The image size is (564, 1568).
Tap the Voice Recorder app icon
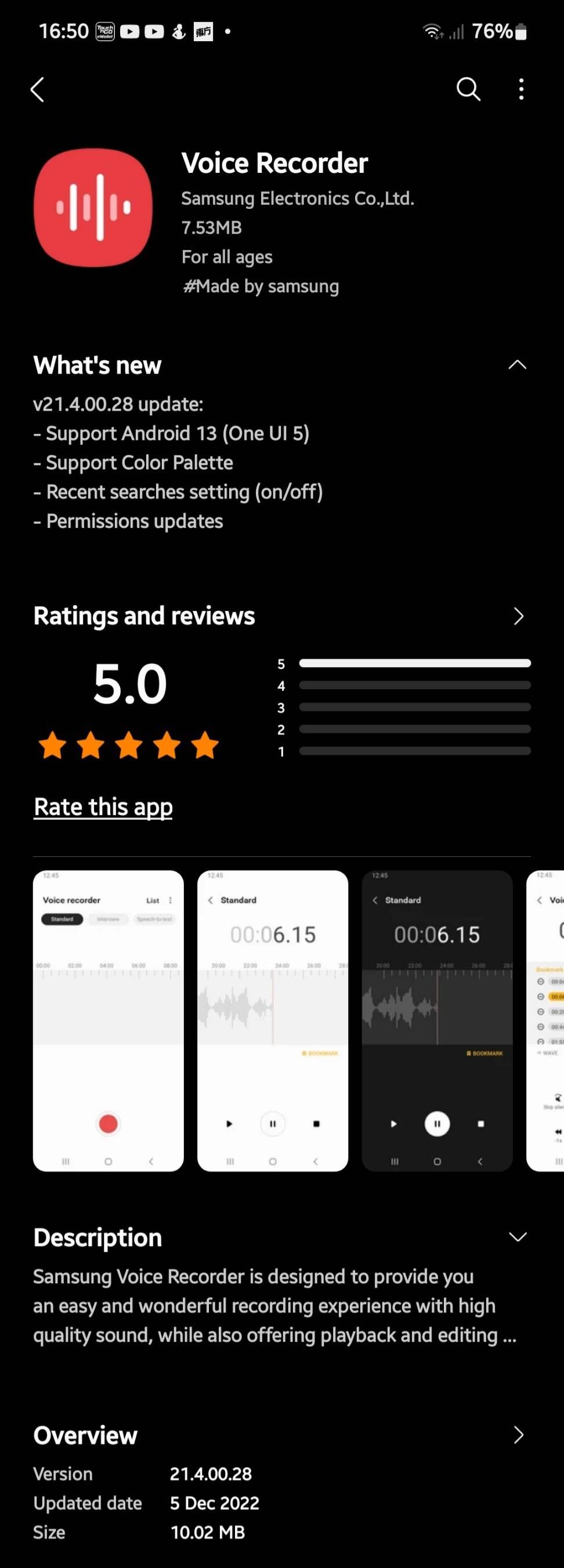tap(93, 208)
